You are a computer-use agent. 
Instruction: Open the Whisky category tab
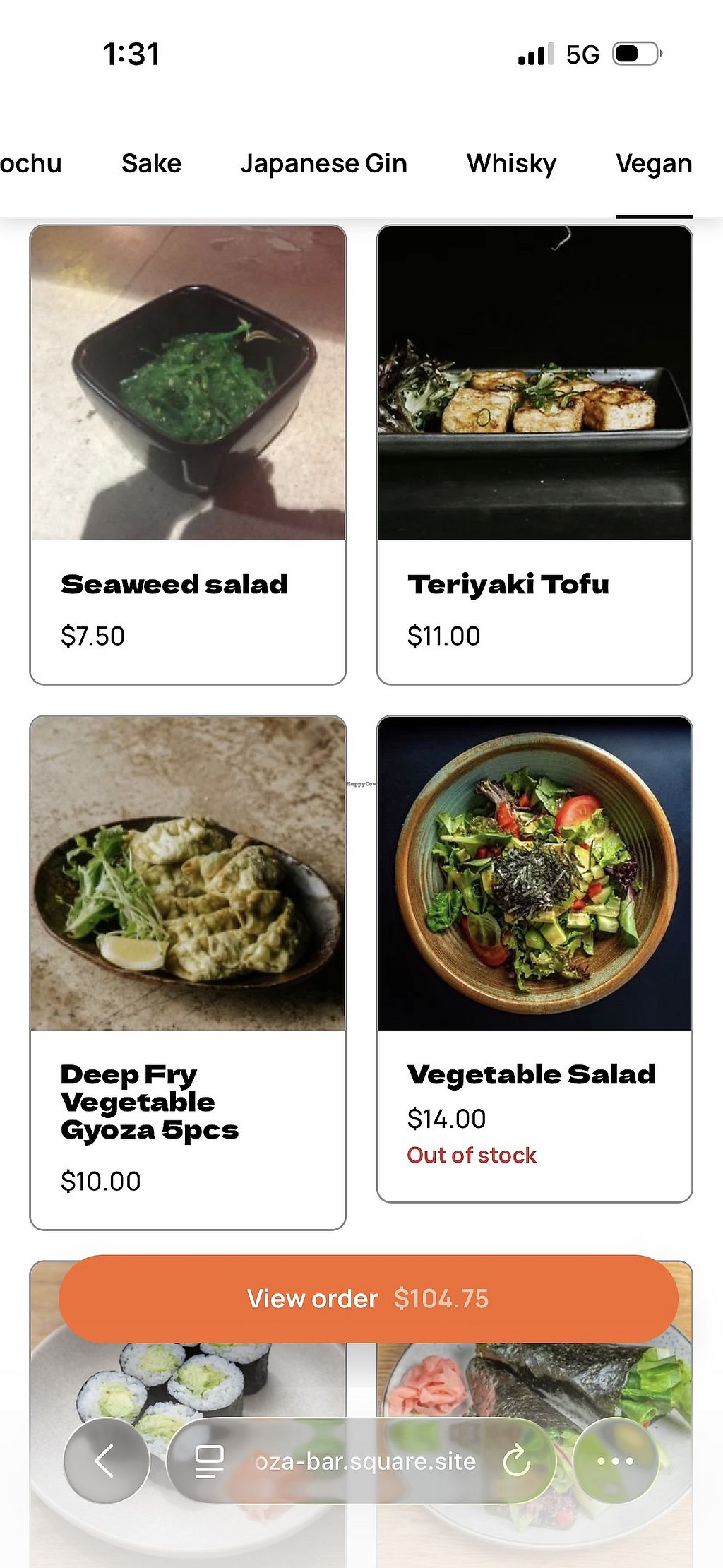[511, 164]
